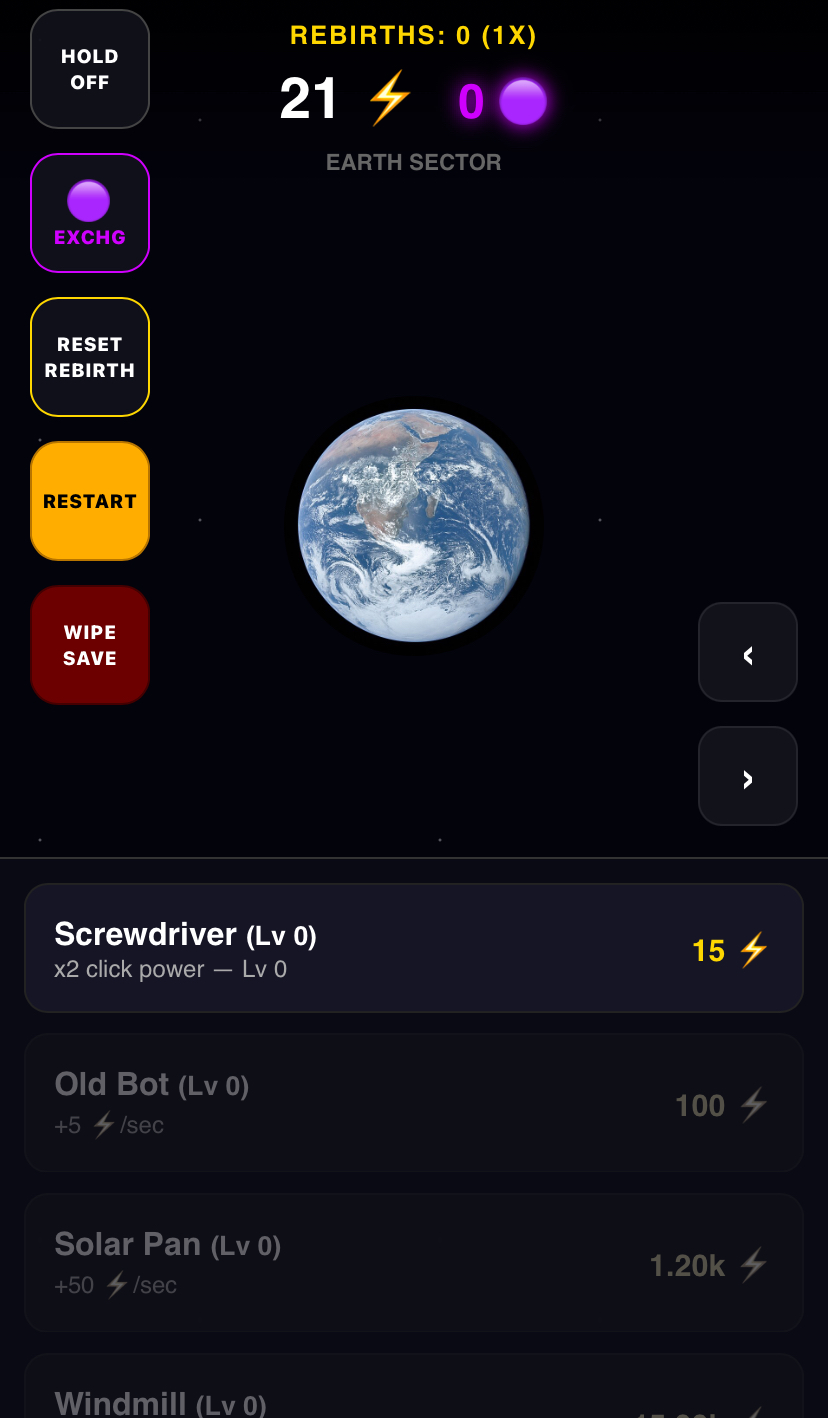Open the EXCHG orb exchange
The image size is (828, 1418).
click(90, 213)
